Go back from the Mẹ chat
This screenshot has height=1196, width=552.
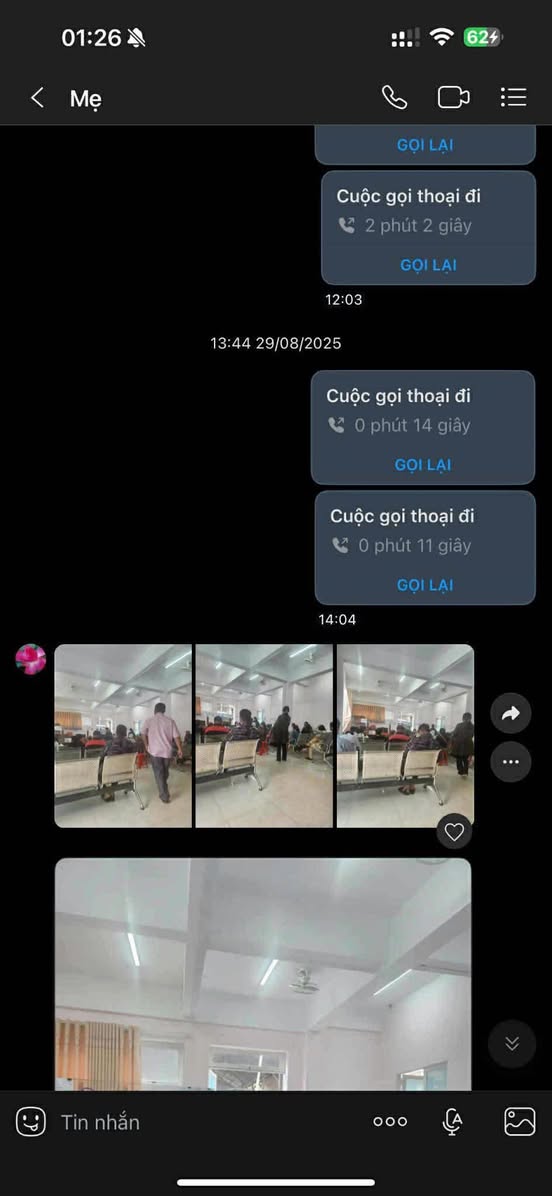point(37,98)
